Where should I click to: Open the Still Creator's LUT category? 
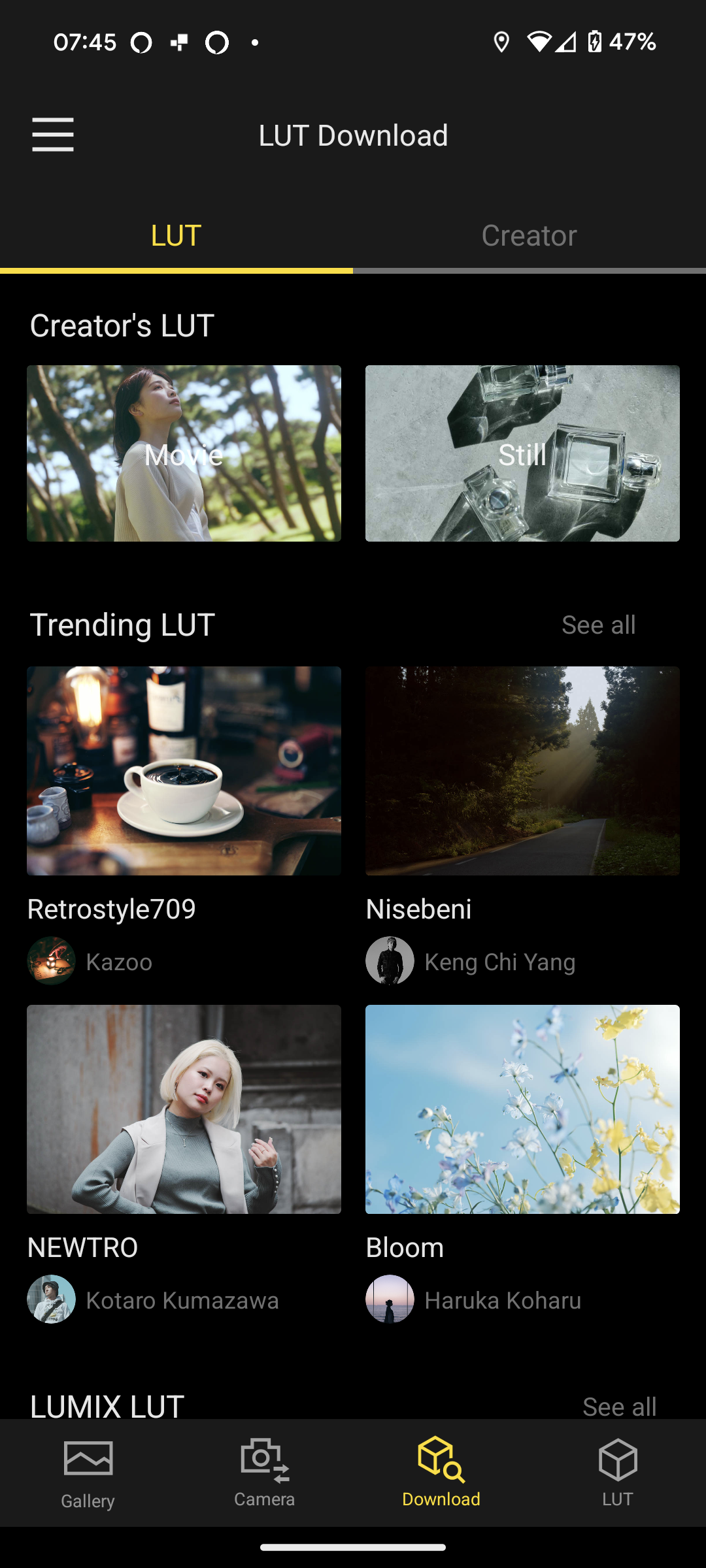point(522,453)
